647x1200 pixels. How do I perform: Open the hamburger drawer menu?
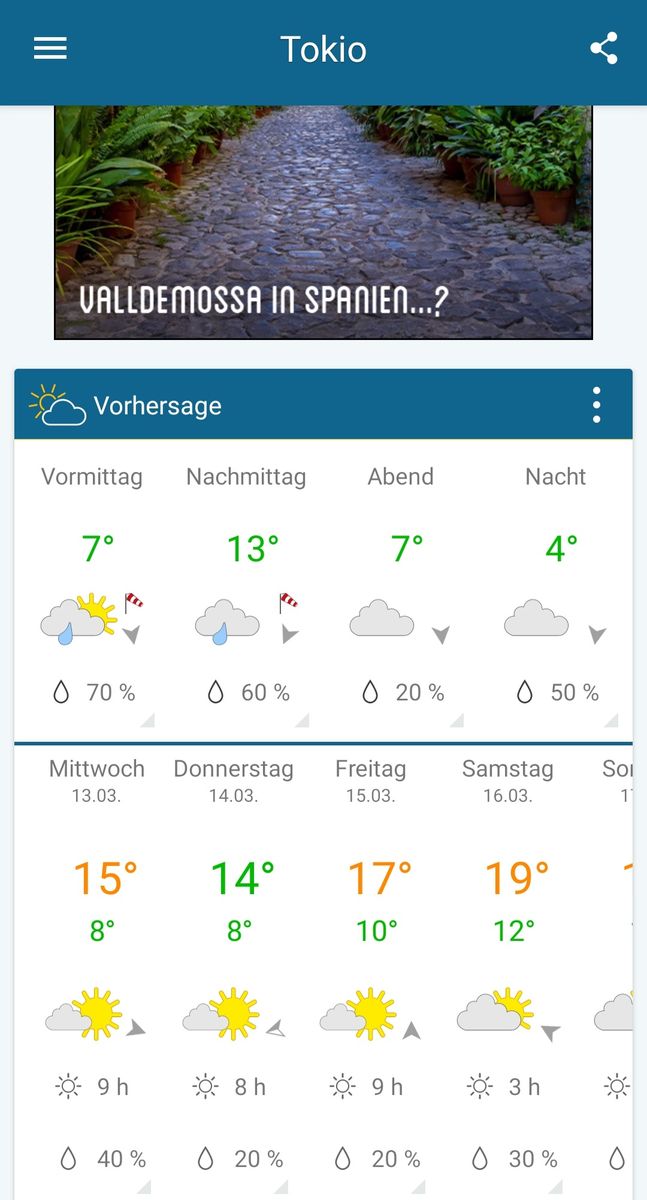point(50,49)
